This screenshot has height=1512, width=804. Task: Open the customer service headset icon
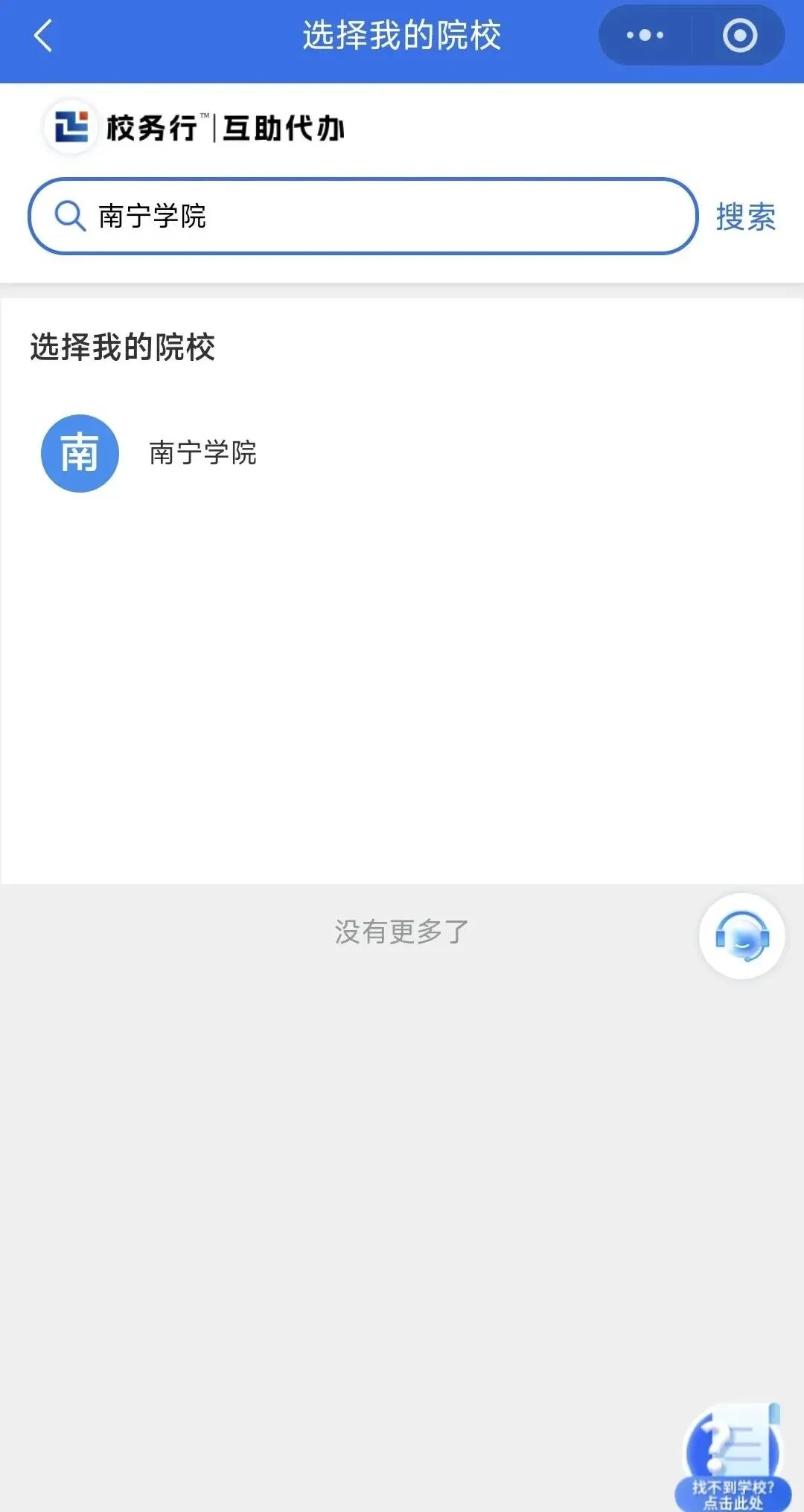[741, 935]
